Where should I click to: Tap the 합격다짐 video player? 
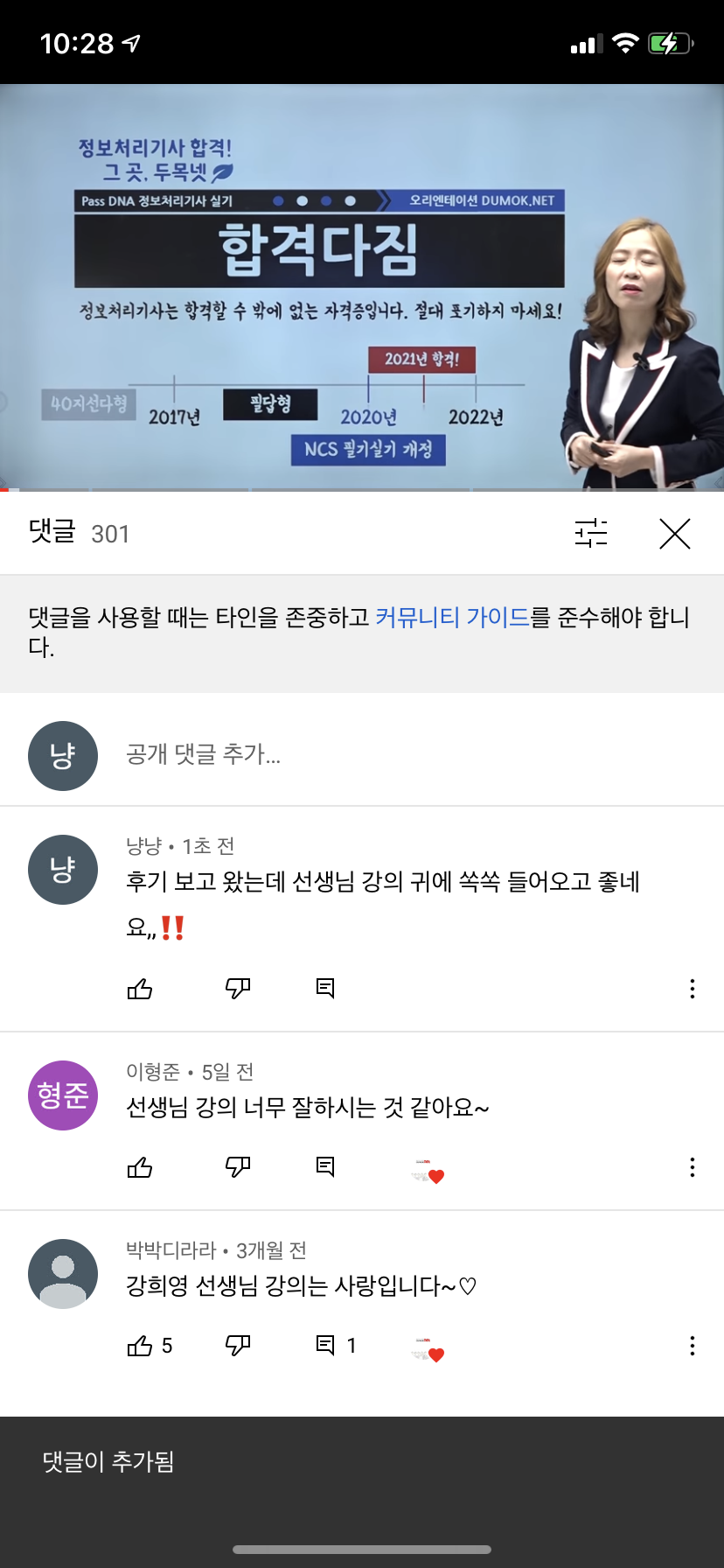coord(362,287)
